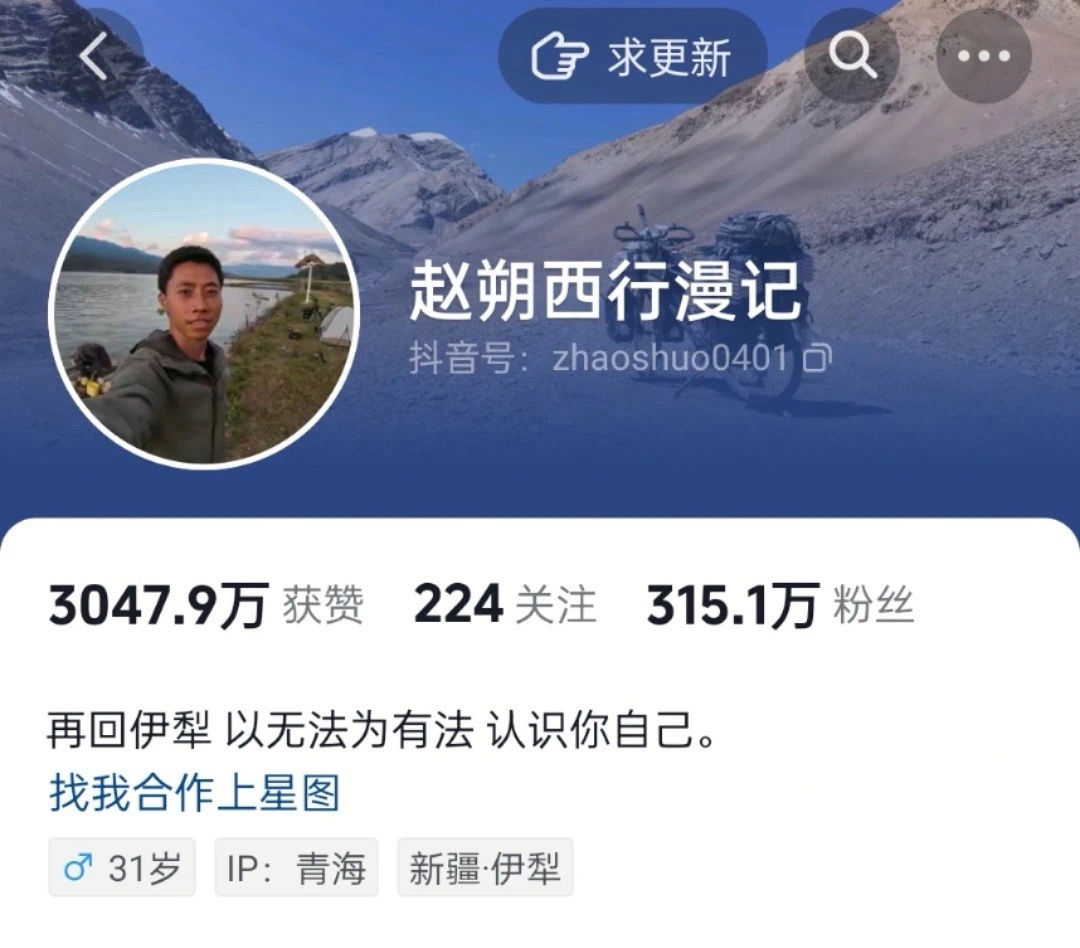Open the 找我合作上星图 link
1080x948 pixels.
(195, 793)
